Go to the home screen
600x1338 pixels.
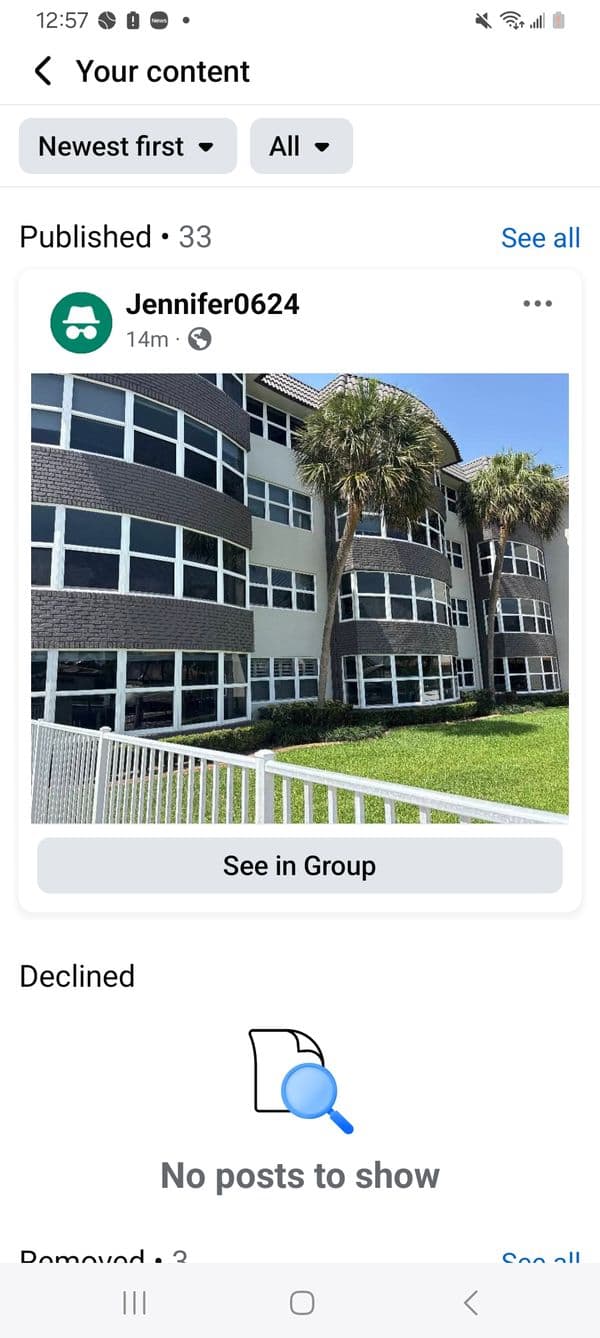point(301,1302)
